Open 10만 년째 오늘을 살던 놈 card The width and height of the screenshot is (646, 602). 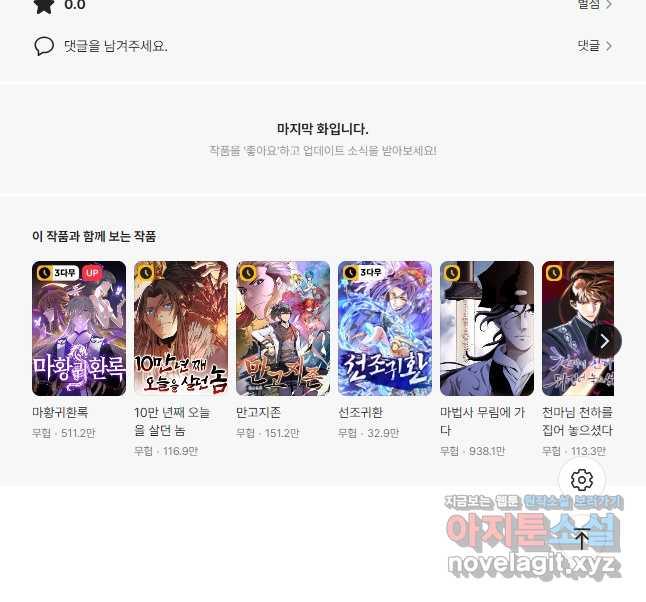pos(181,329)
